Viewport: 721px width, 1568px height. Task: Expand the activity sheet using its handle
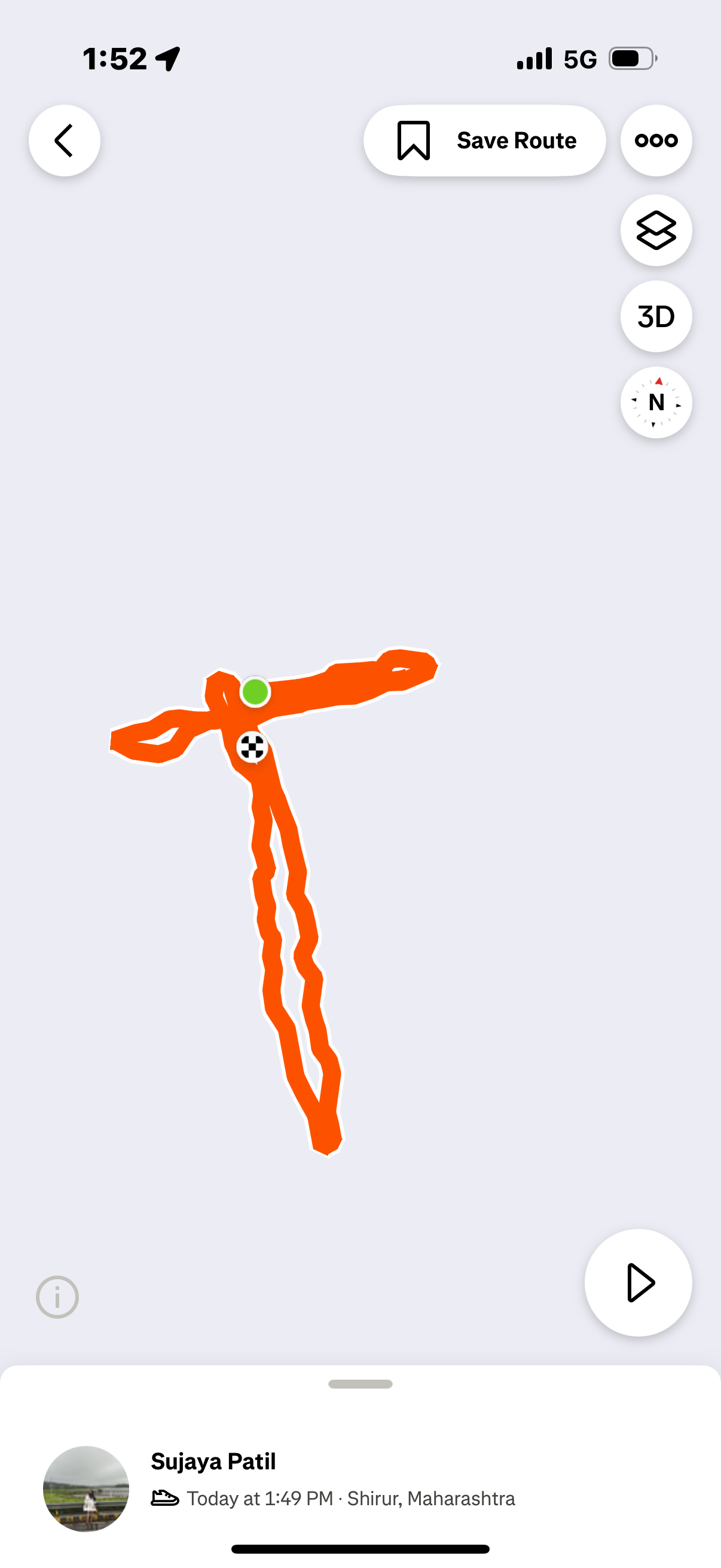[x=360, y=1384]
